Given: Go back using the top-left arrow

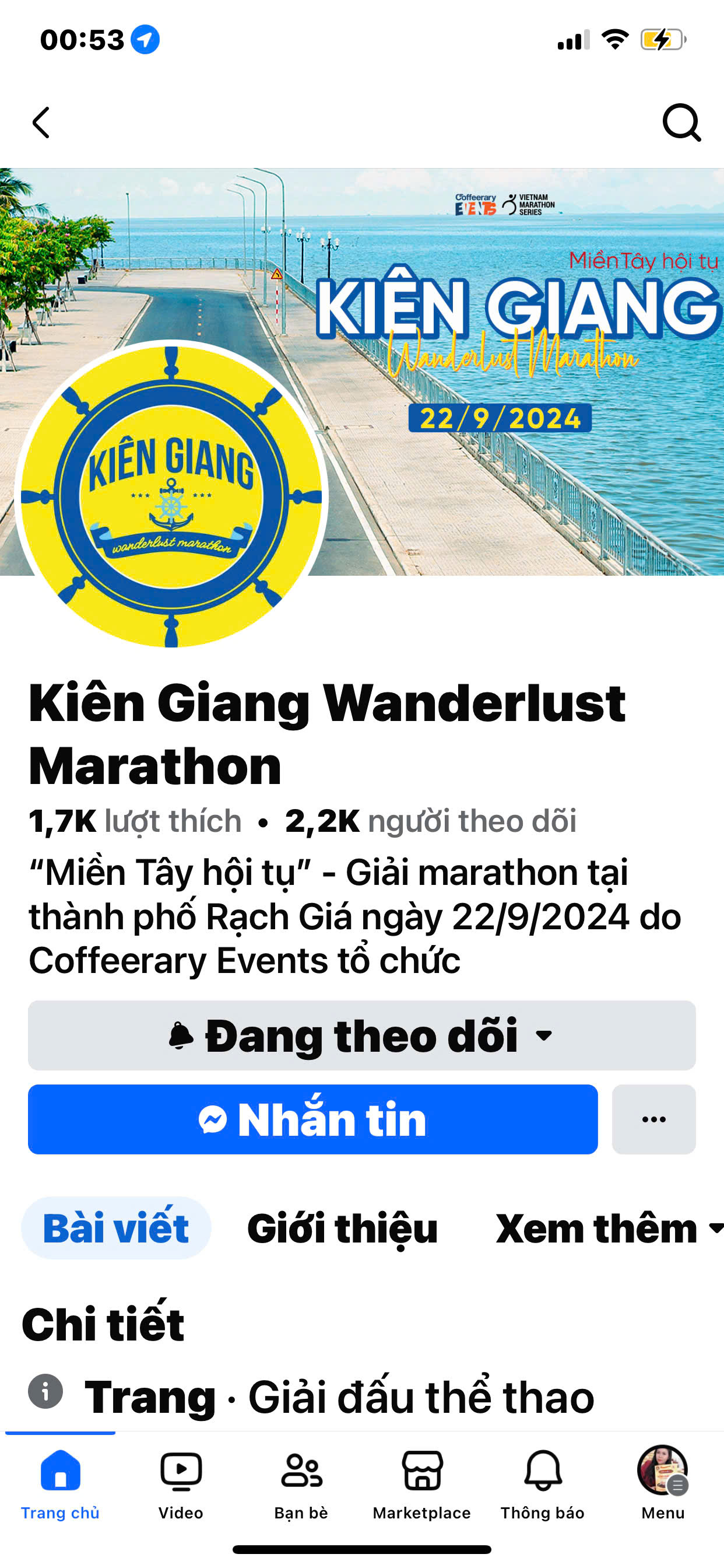Looking at the screenshot, I should (x=41, y=123).
